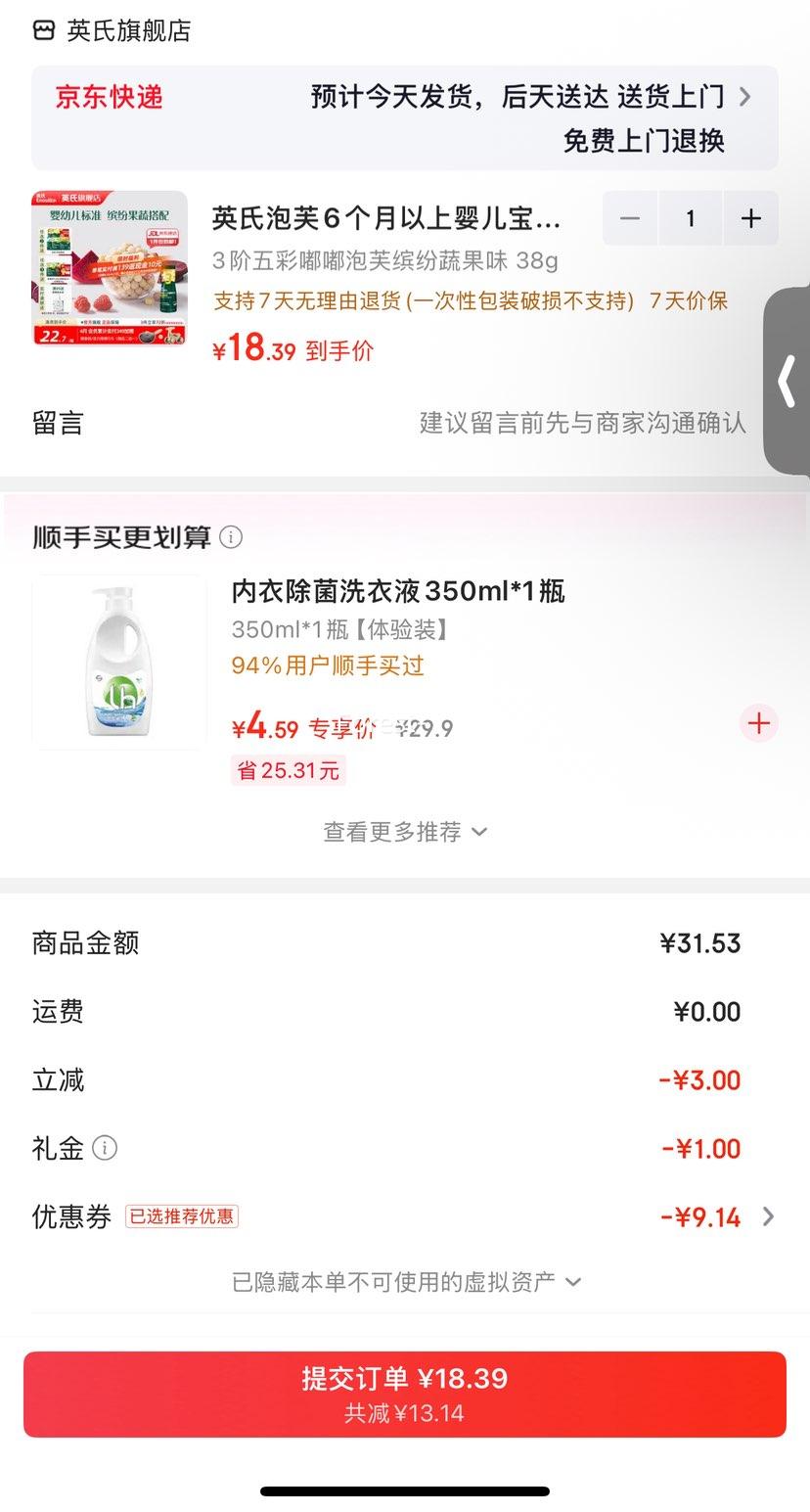Click the quantity value field showing 1

point(691,217)
